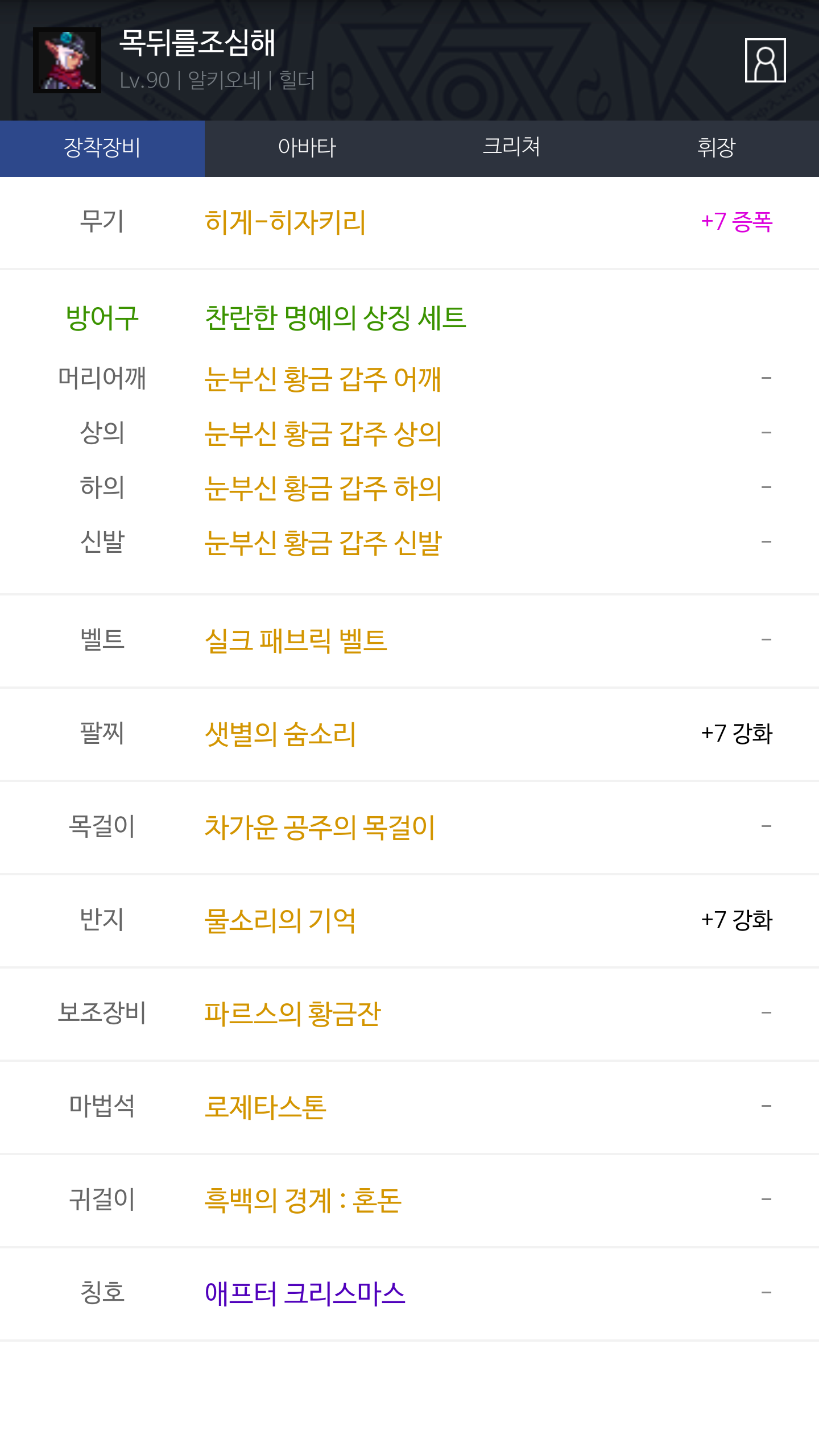Open ring item 물소리의 기억
The width and height of the screenshot is (819, 1456).
click(280, 920)
